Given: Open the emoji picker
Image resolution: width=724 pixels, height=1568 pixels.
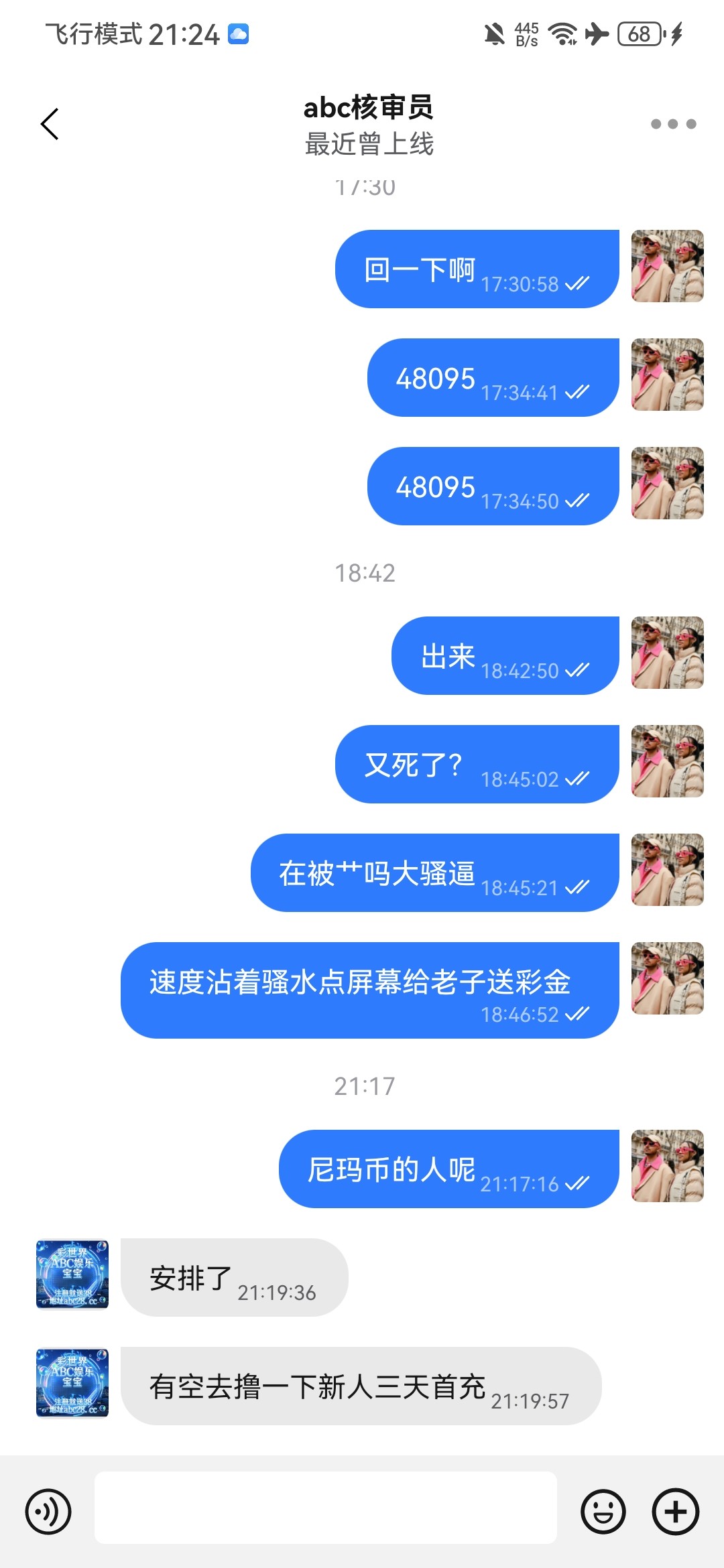Looking at the screenshot, I should pyautogui.click(x=603, y=1512).
